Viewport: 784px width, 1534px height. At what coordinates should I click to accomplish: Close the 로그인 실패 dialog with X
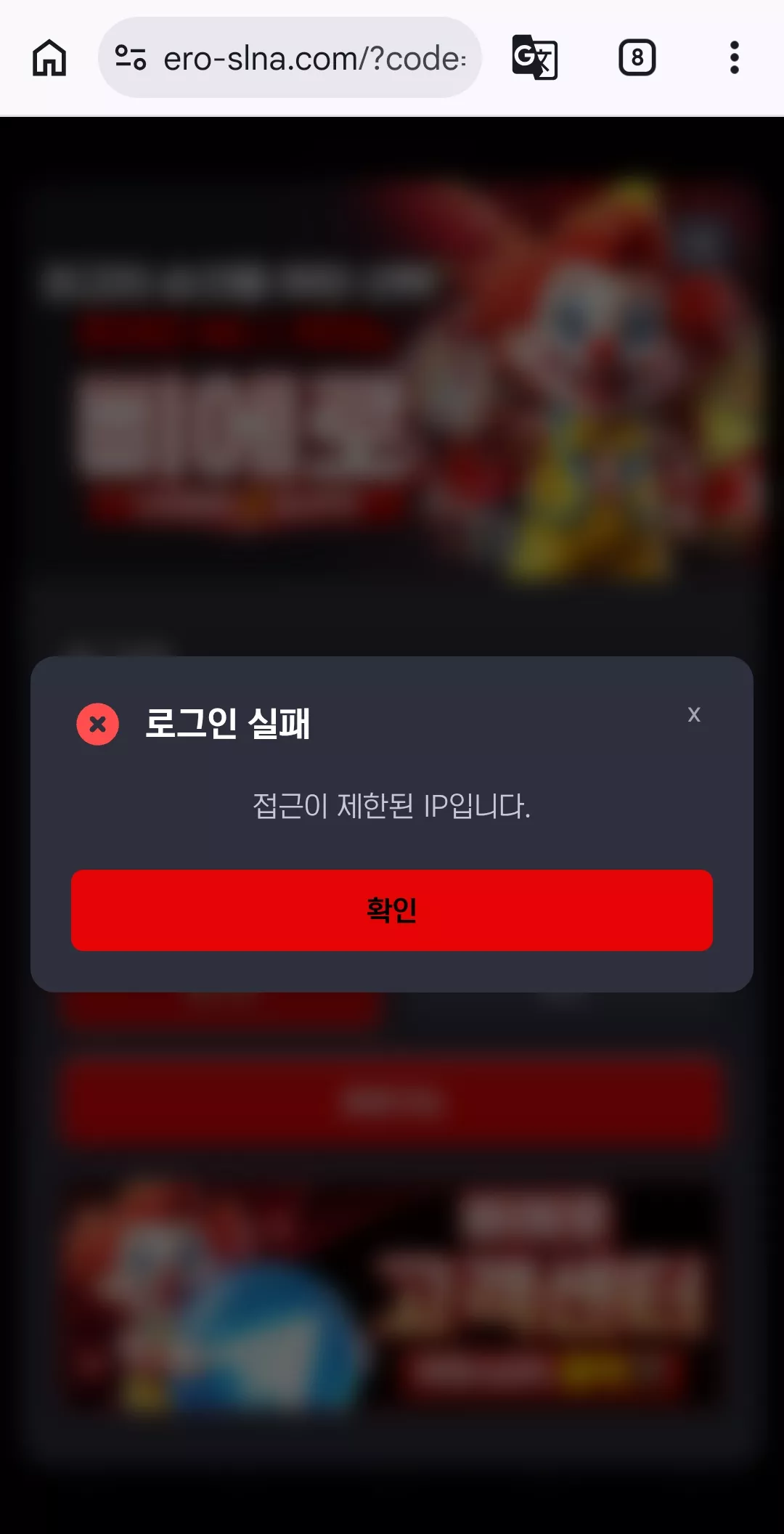694,714
